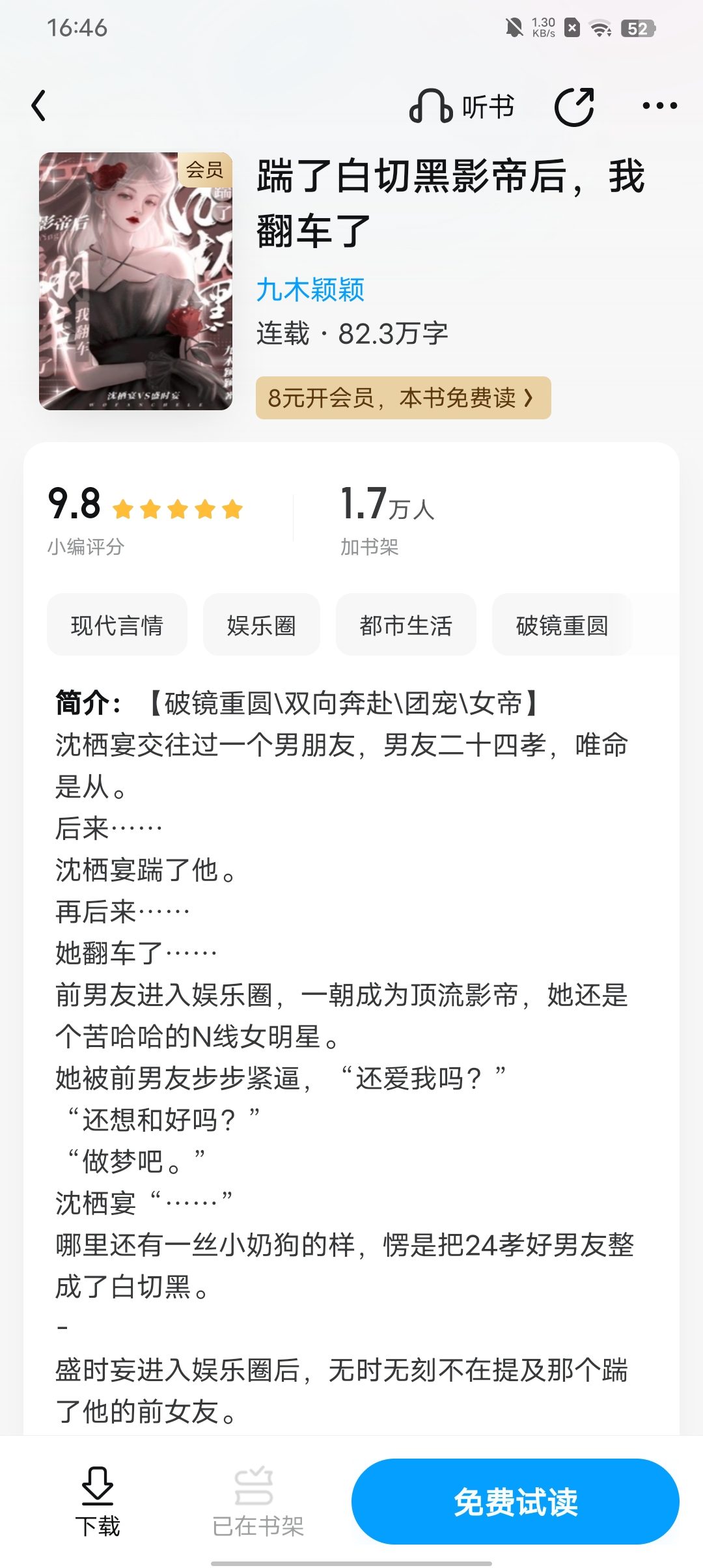This screenshot has width=703, height=1568.
Task: Select the 破镜重圆 tag chip
Action: pos(562,625)
